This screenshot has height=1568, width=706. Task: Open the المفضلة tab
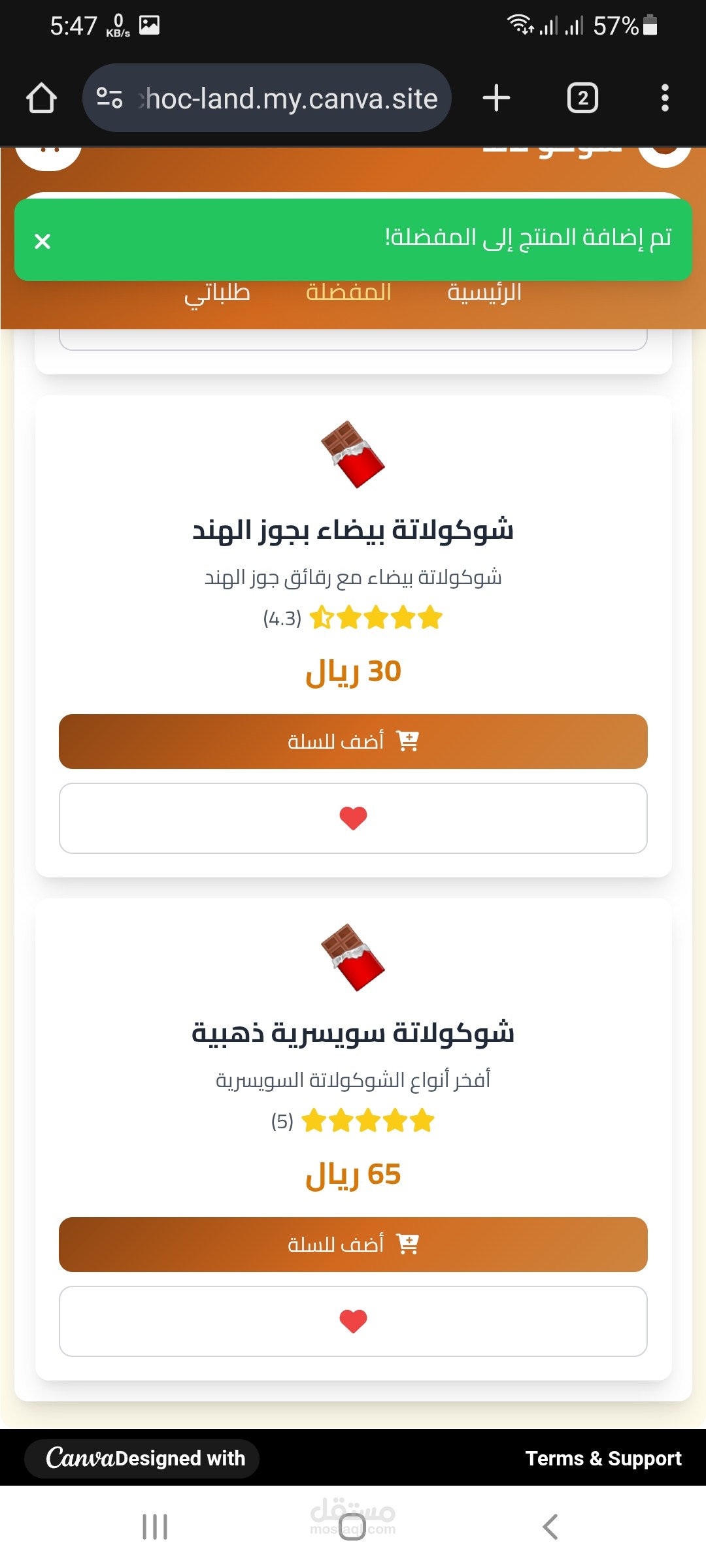[348, 291]
